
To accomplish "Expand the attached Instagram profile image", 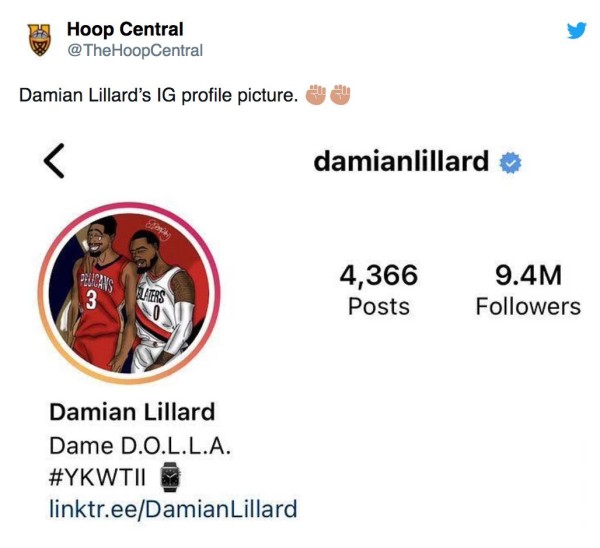I will (300, 330).
